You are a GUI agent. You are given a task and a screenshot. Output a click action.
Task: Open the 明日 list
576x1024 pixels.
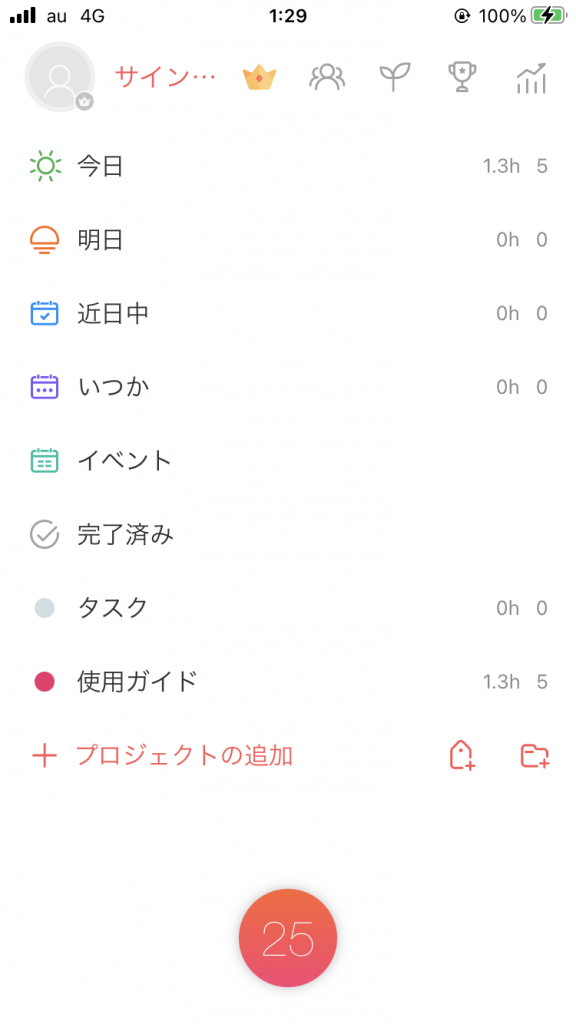[288, 240]
